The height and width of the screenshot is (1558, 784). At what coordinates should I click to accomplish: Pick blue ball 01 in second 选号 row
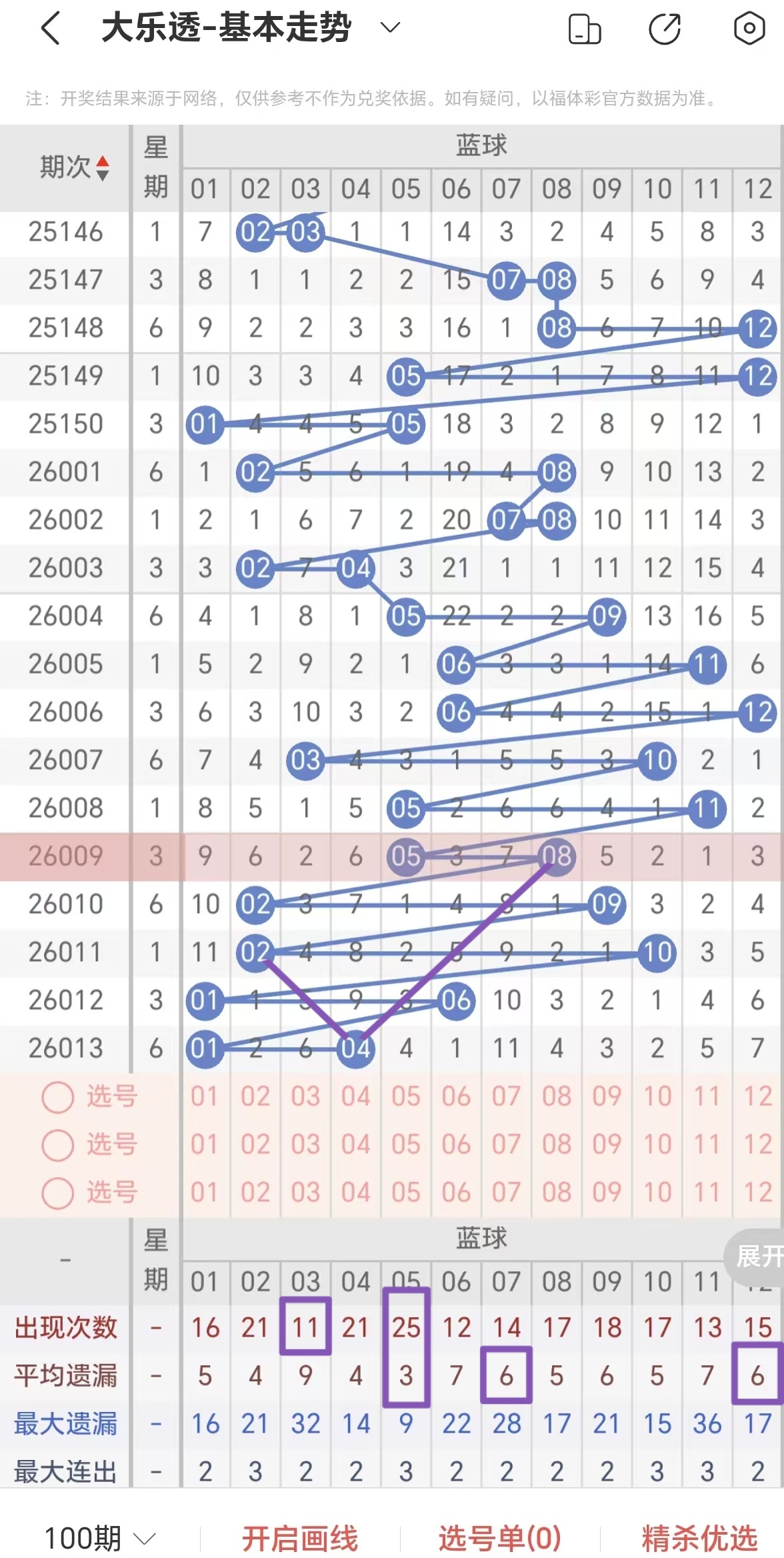pos(205,1145)
